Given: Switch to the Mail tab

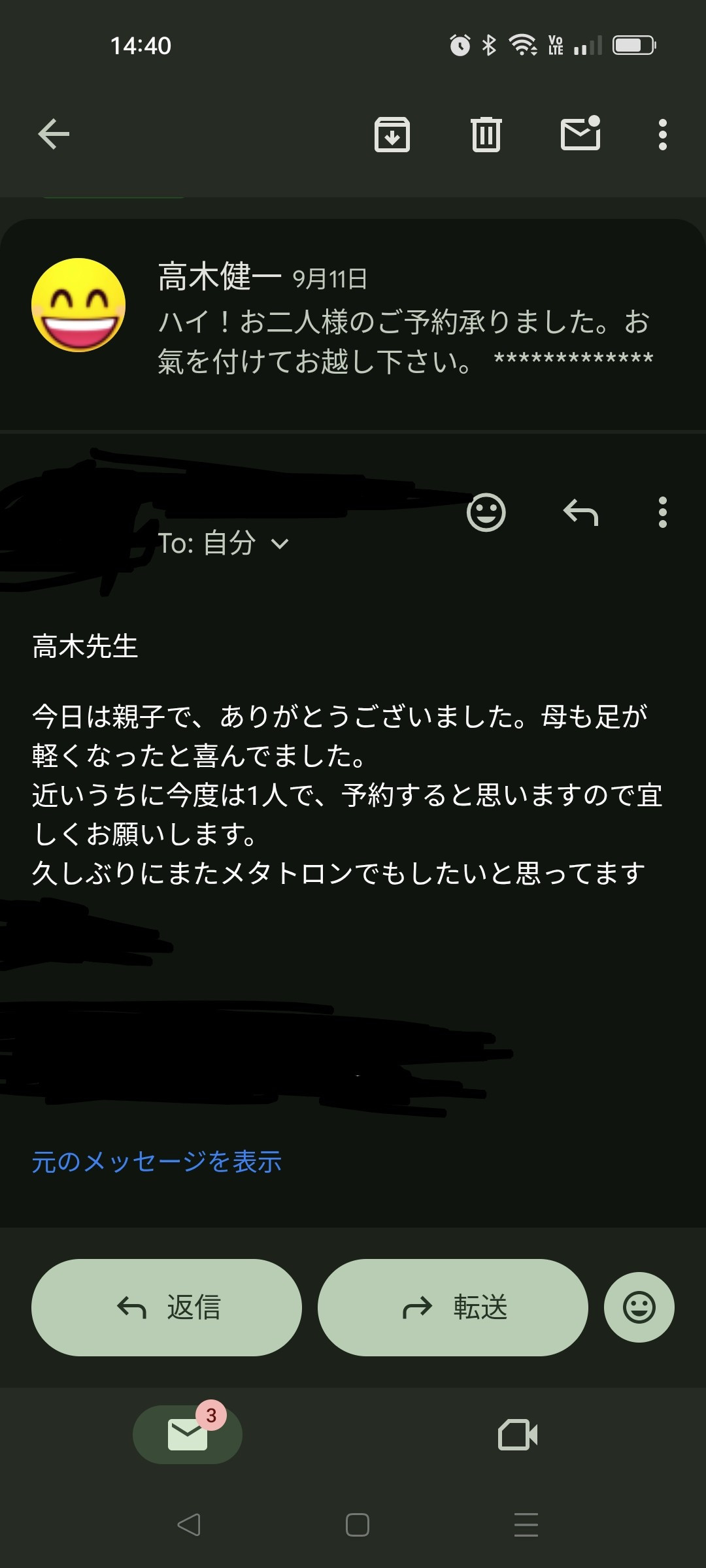Looking at the screenshot, I should (188, 1435).
